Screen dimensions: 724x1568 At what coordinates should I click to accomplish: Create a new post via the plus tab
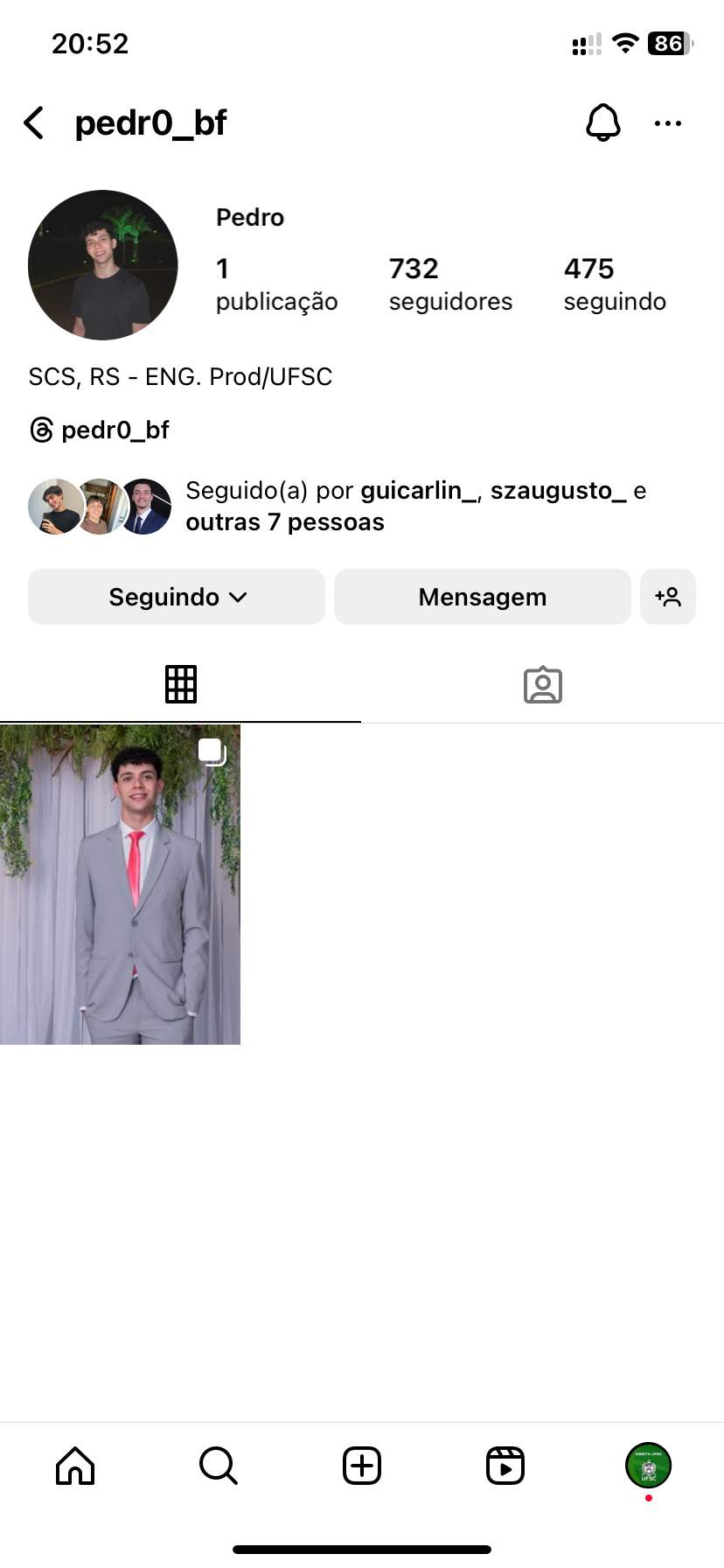[x=362, y=1465]
